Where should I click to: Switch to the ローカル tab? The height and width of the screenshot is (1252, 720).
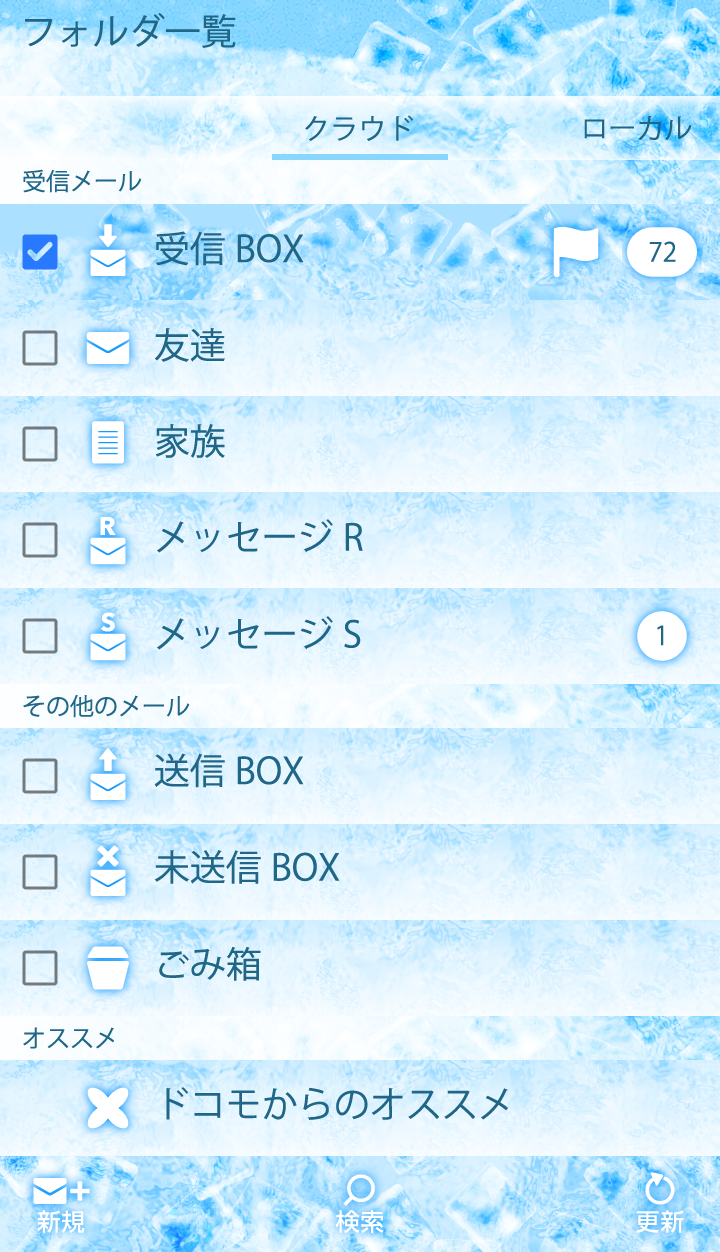(x=636, y=128)
